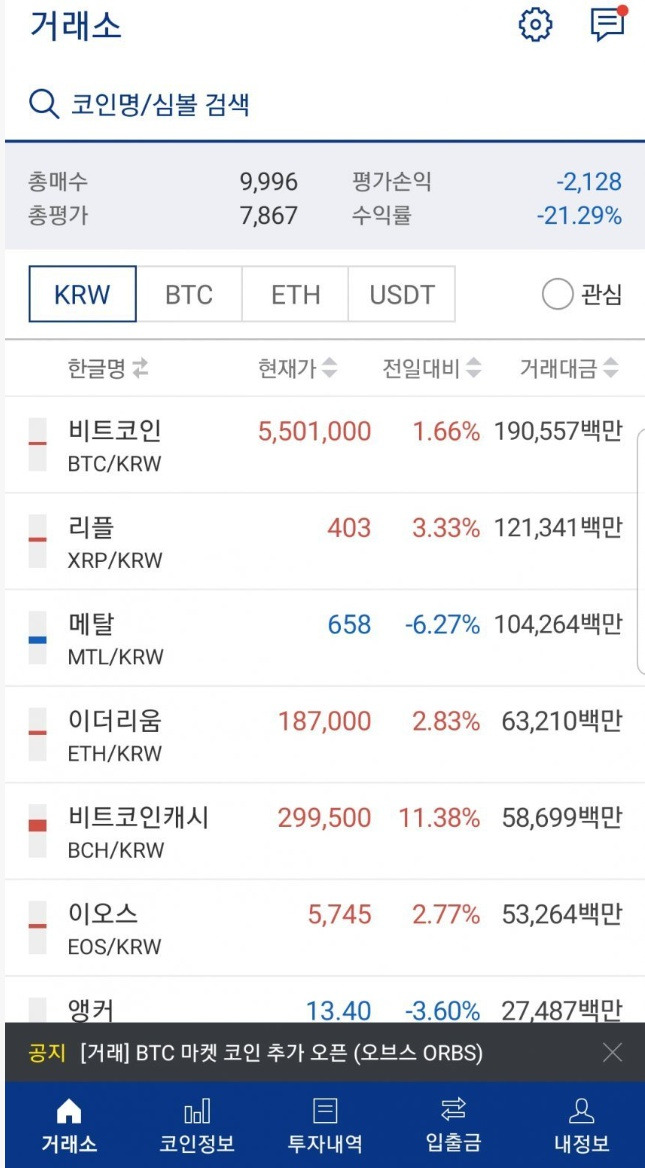
Task: Open the 리플 XRP/KRW row
Action: coord(324,542)
